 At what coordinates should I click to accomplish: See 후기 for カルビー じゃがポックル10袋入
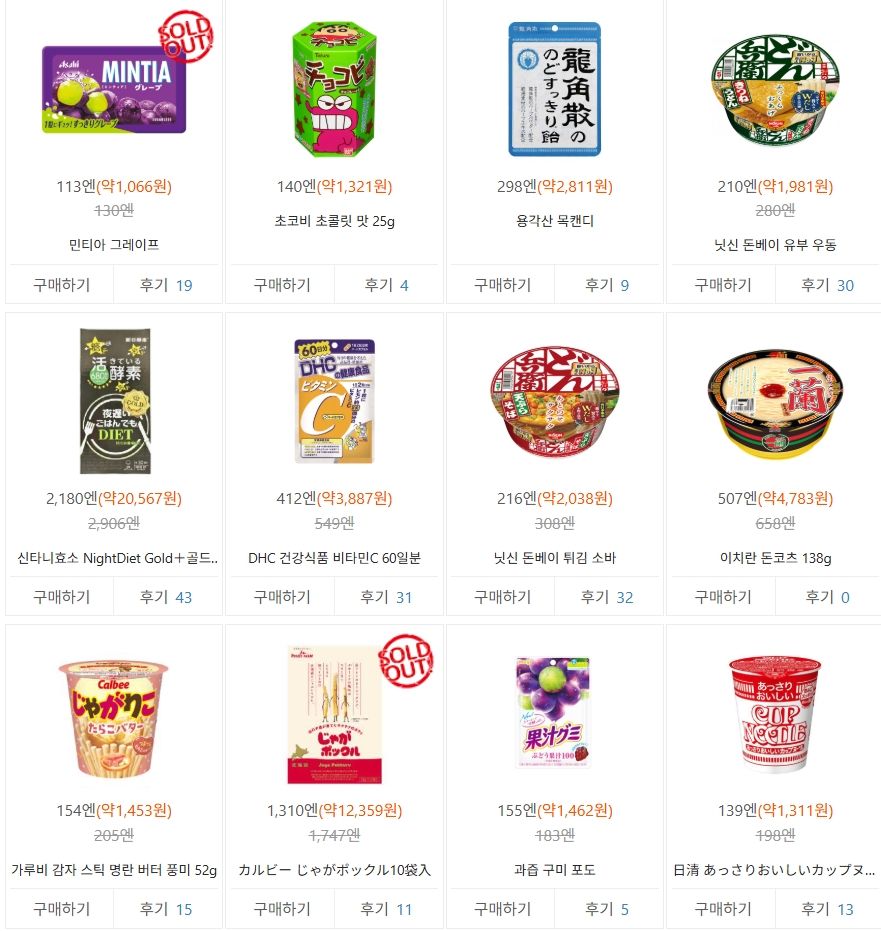click(x=385, y=909)
